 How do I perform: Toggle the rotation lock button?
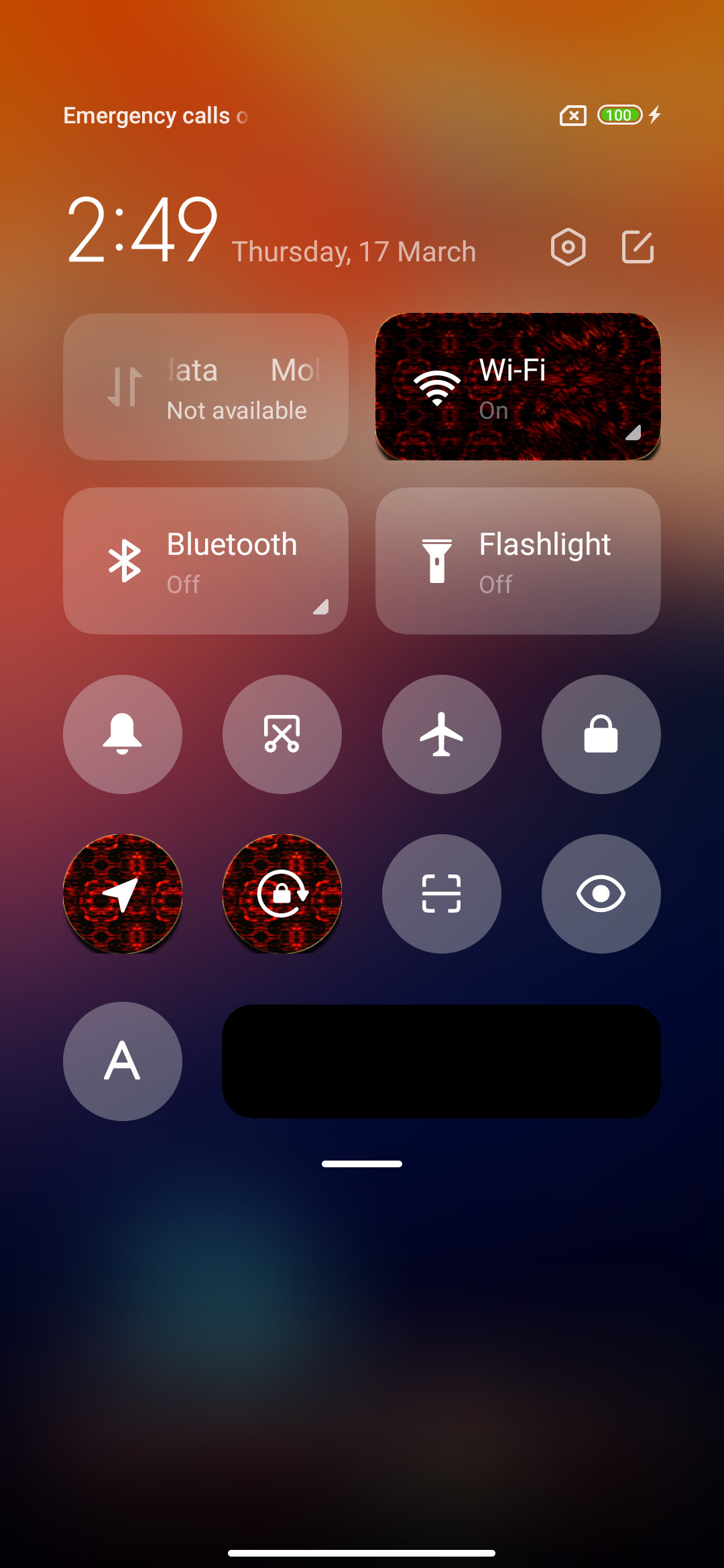click(x=282, y=894)
